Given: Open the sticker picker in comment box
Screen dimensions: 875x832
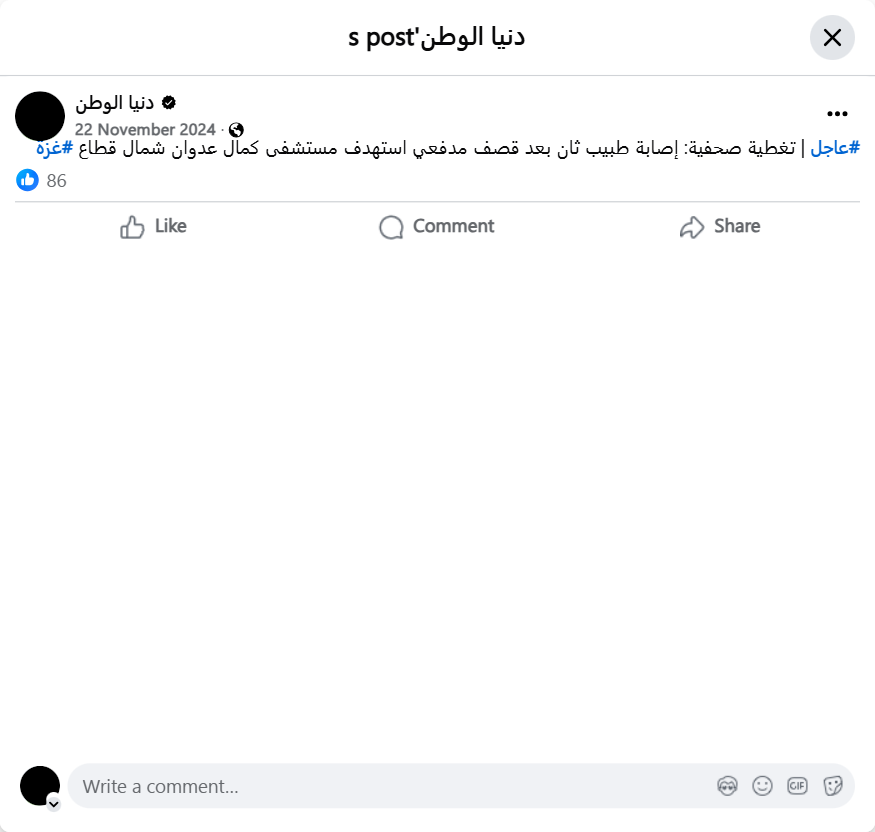Looking at the screenshot, I should tap(832, 787).
